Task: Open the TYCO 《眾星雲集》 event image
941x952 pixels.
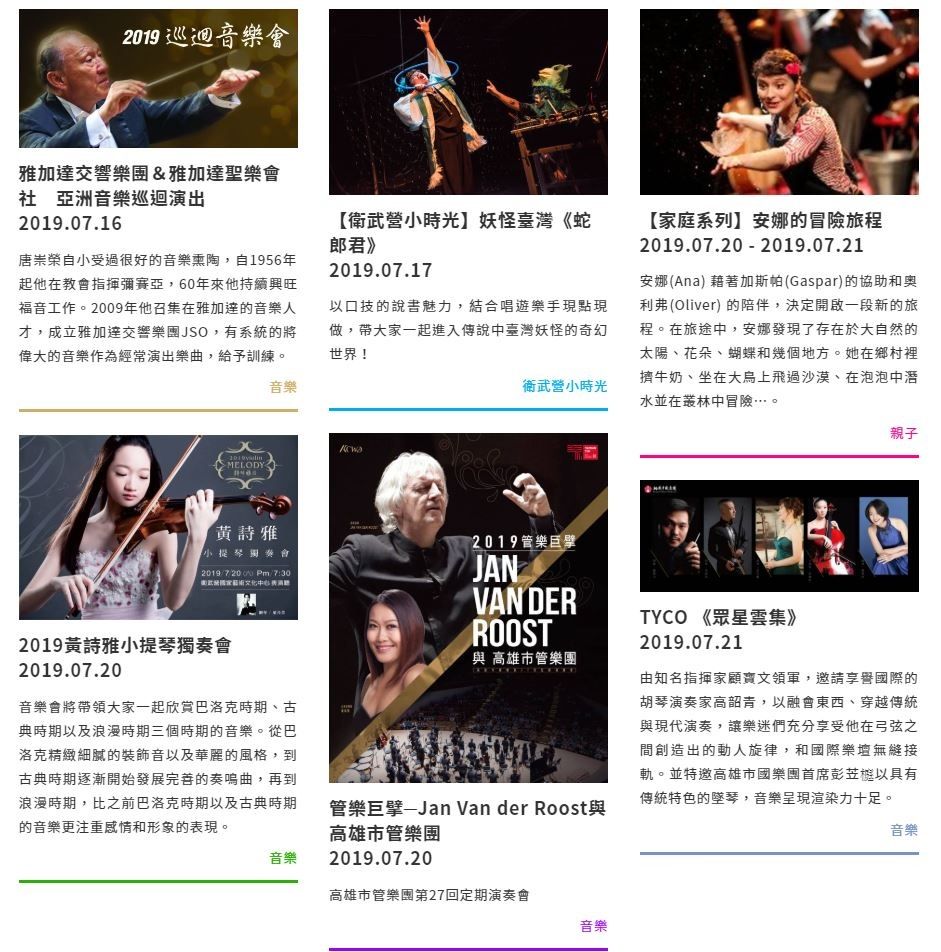Action: (779, 536)
